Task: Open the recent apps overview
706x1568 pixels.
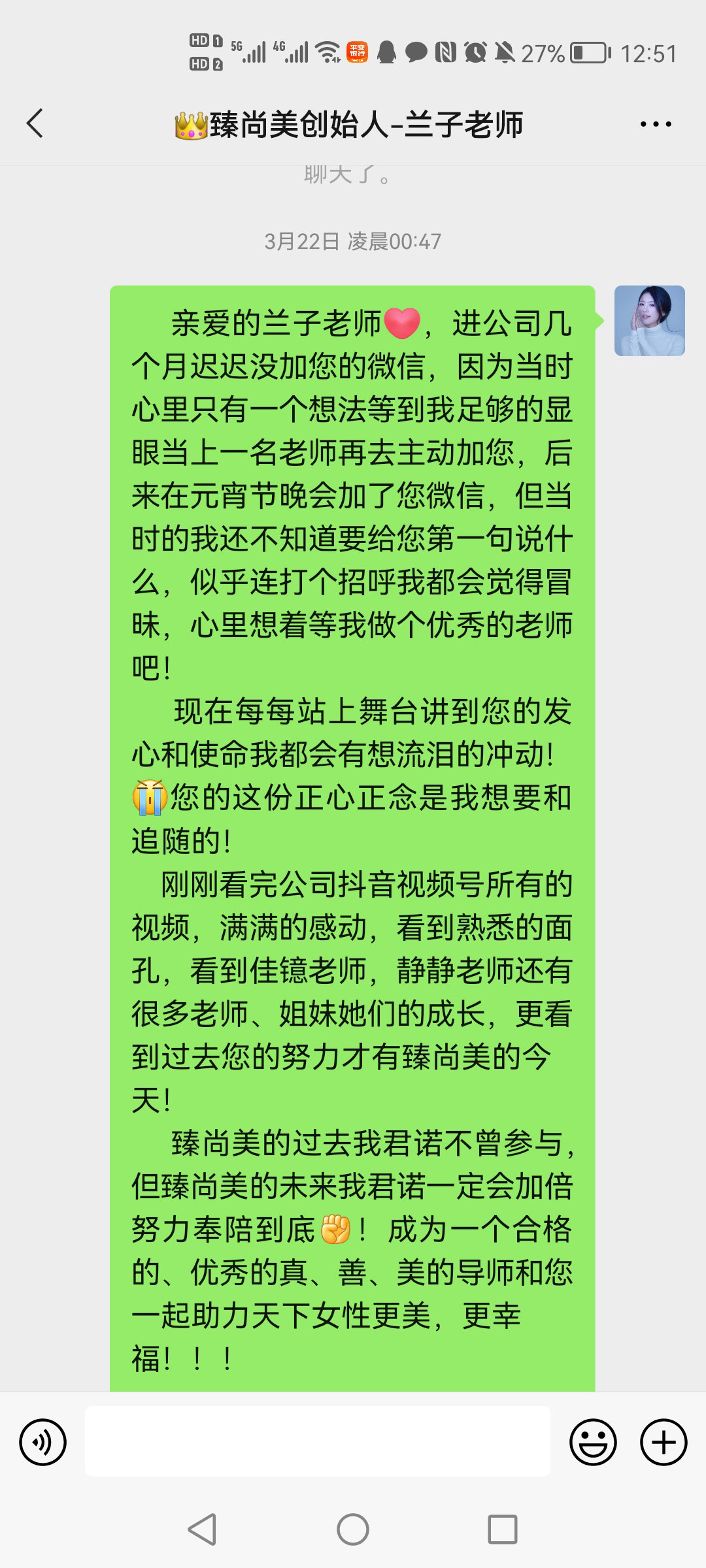Action: [503, 1529]
